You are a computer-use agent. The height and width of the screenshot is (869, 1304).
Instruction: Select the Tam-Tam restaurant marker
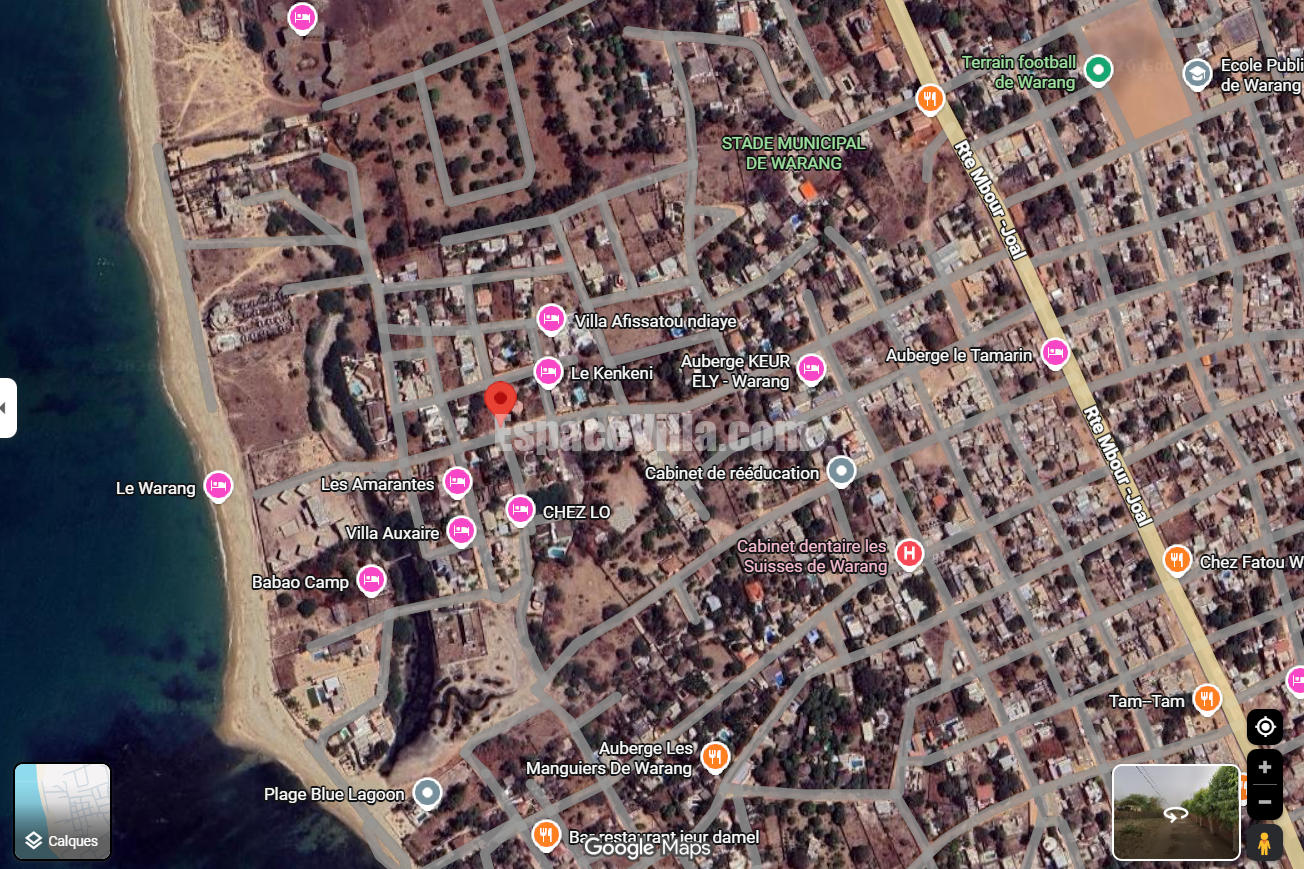1207,699
